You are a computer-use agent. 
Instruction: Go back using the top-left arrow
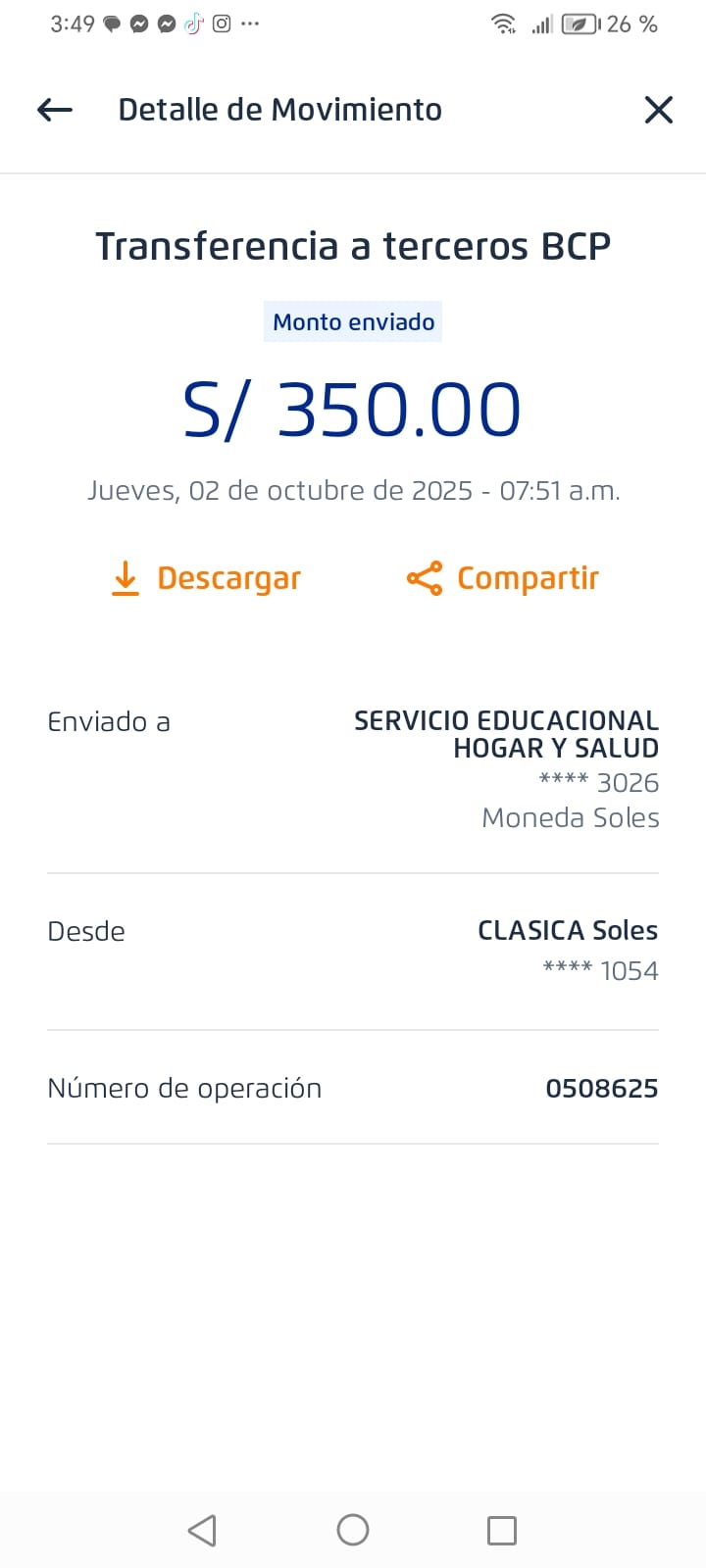pos(55,110)
